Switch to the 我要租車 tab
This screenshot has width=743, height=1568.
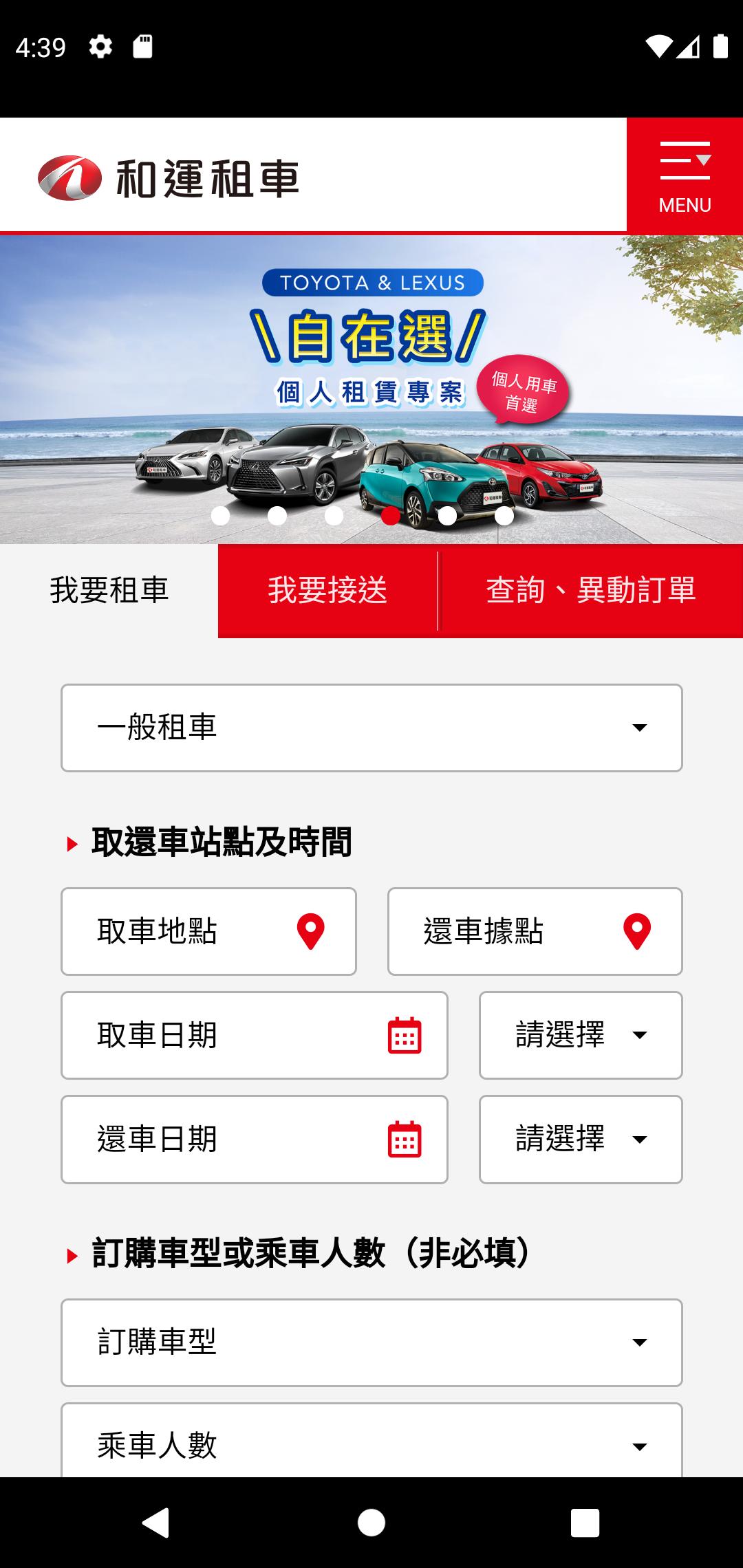click(x=109, y=591)
